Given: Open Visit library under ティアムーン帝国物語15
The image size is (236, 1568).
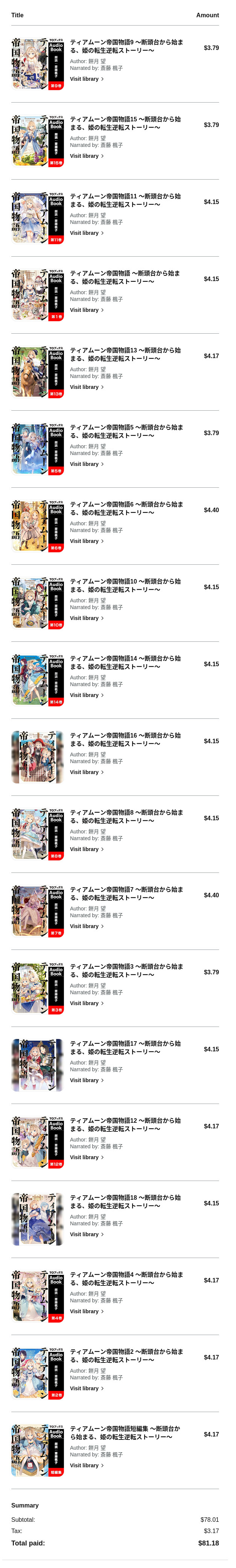Looking at the screenshot, I should (x=86, y=156).
